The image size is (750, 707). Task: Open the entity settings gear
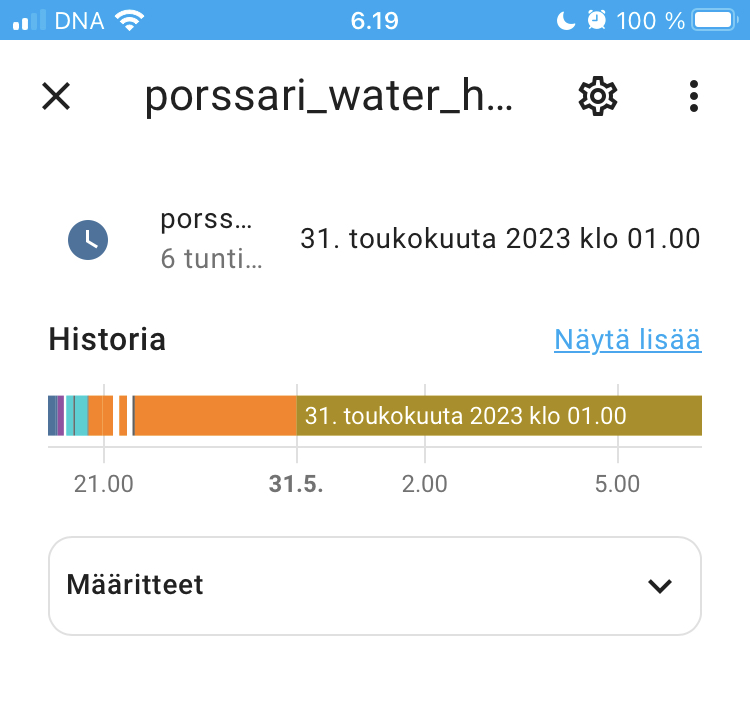(x=598, y=96)
